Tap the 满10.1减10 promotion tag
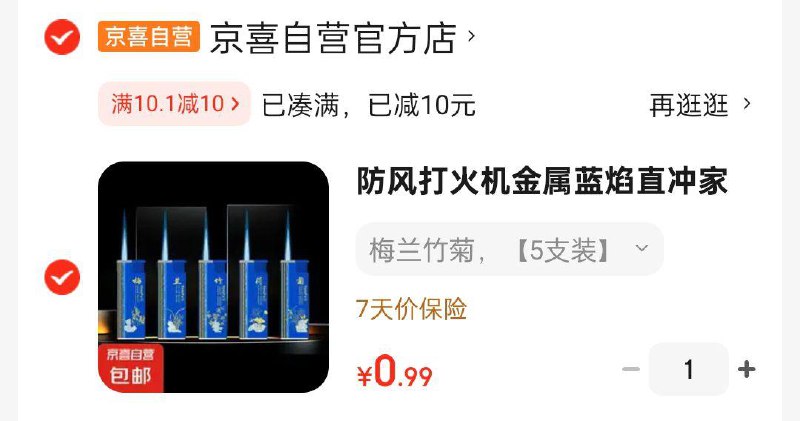 point(174,103)
